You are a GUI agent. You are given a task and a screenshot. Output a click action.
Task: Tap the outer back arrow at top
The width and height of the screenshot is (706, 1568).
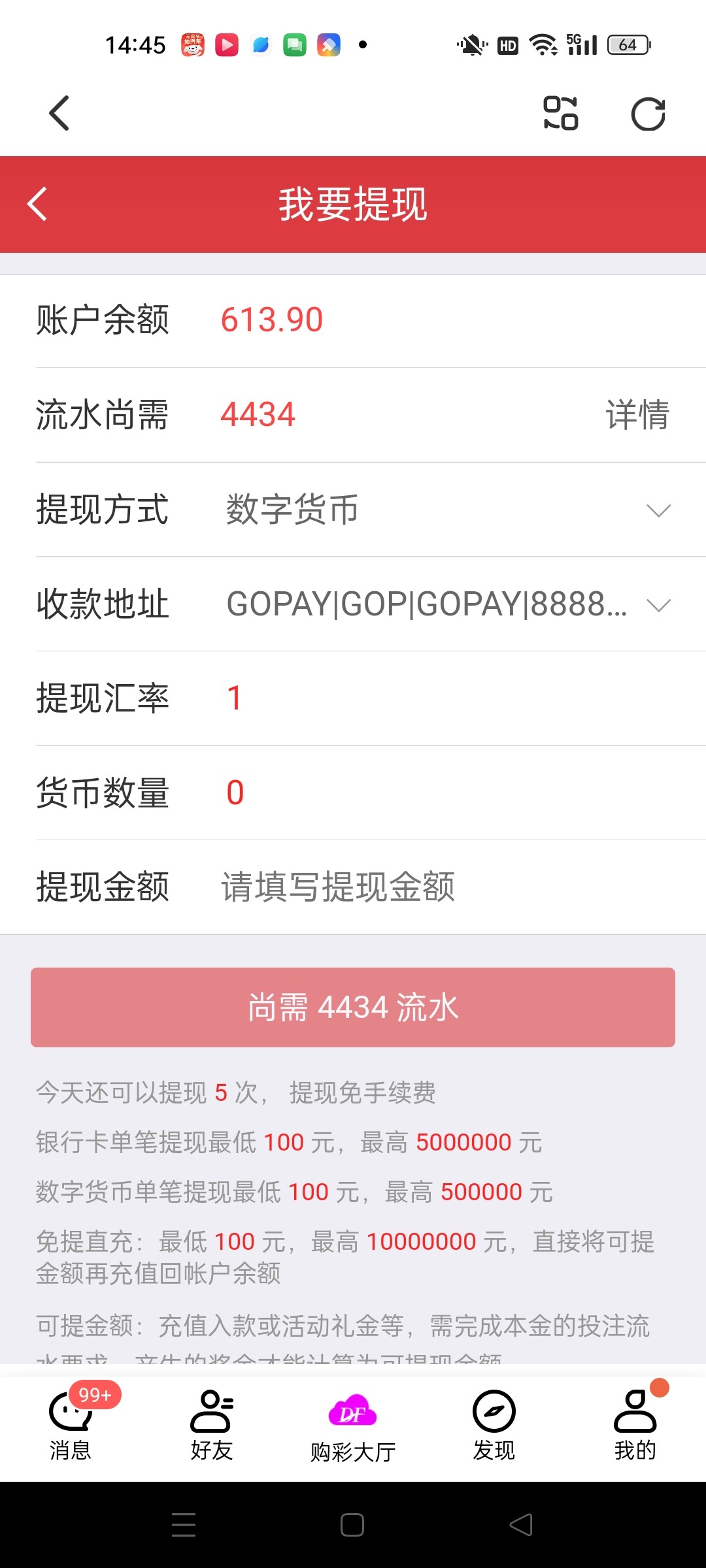[x=59, y=113]
